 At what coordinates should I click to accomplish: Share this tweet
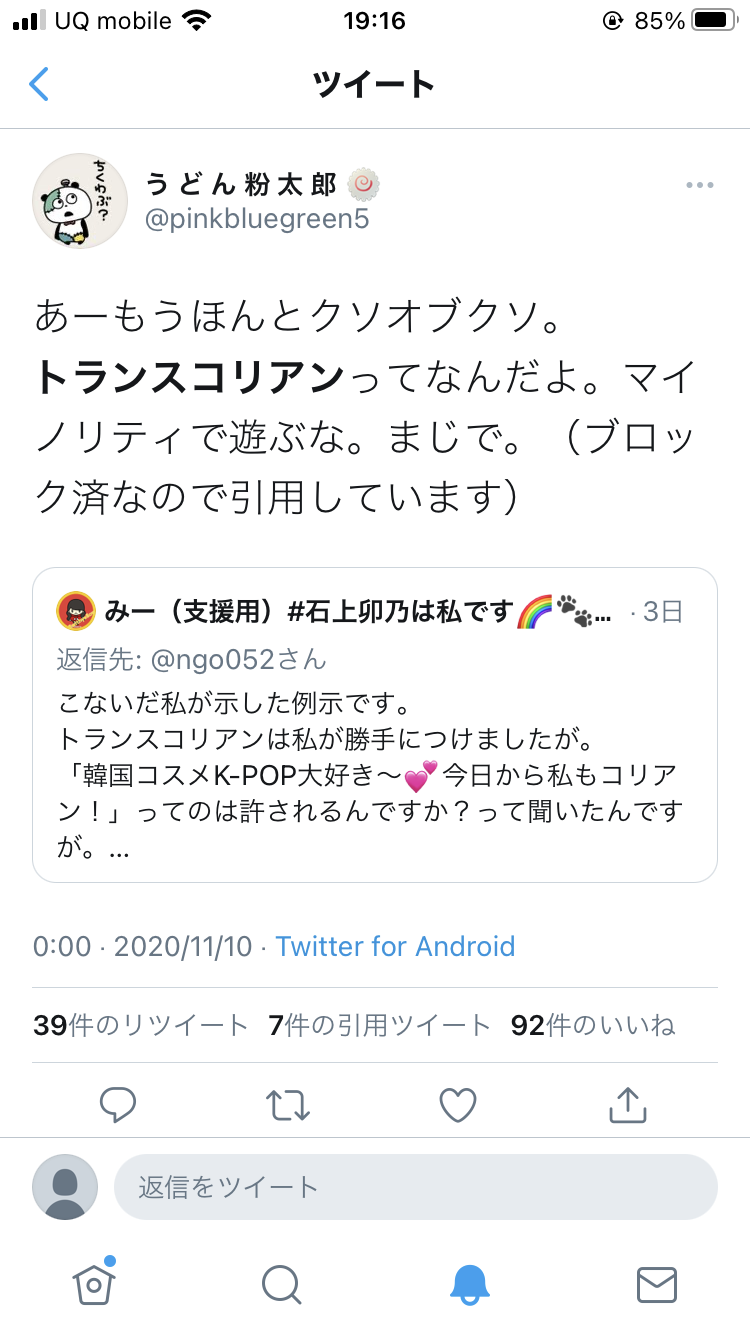coord(627,1104)
